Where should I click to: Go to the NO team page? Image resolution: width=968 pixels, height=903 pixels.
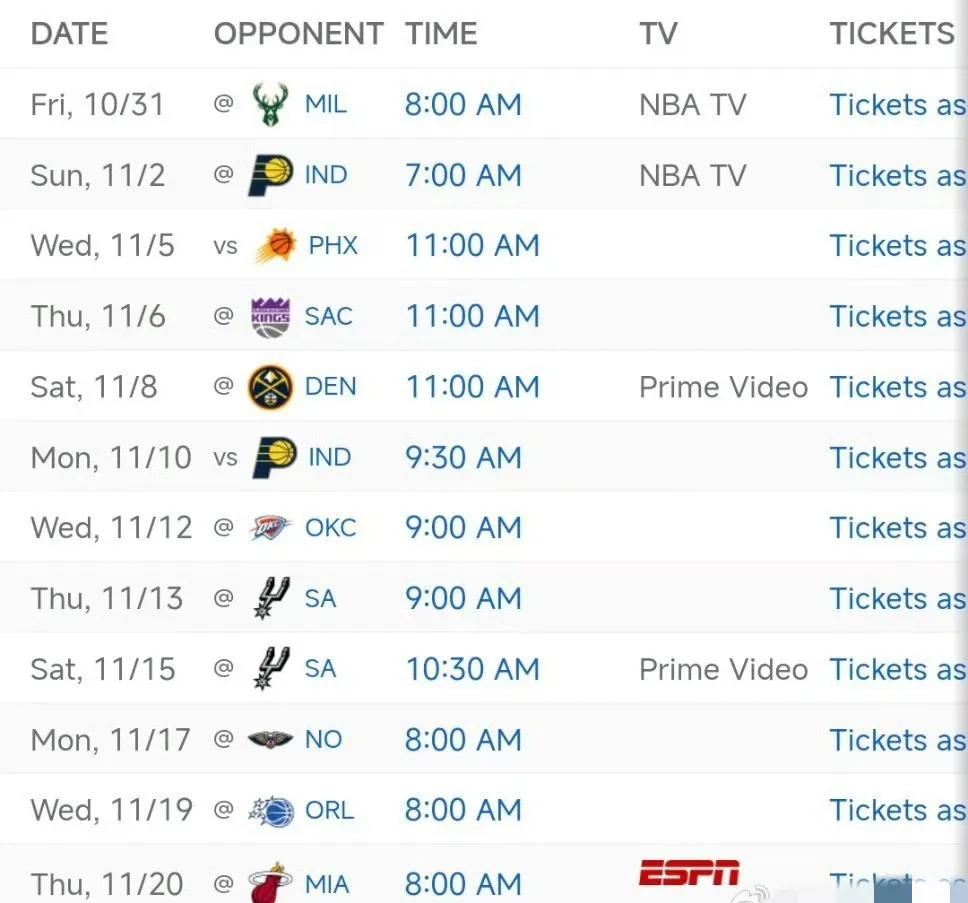tap(323, 740)
